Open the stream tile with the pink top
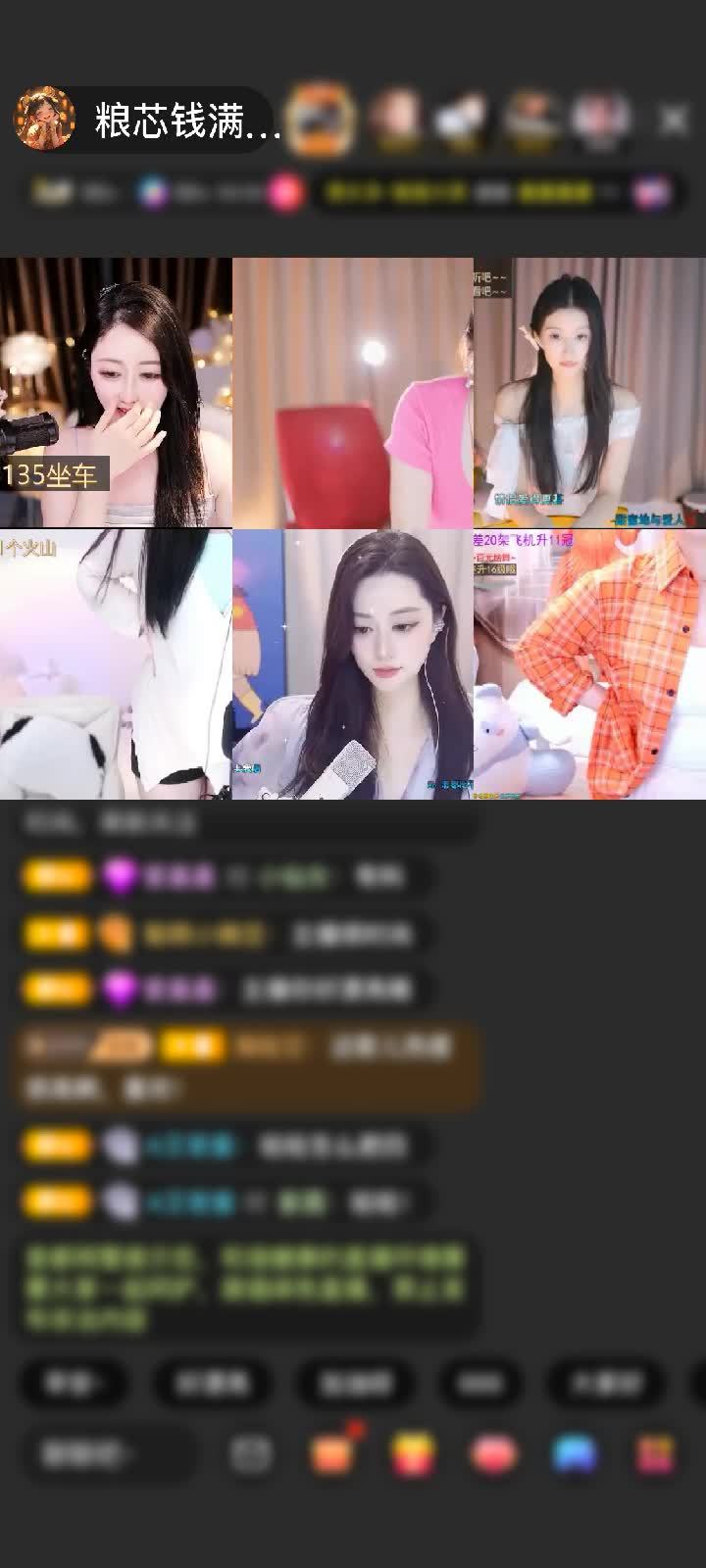 pos(353,392)
